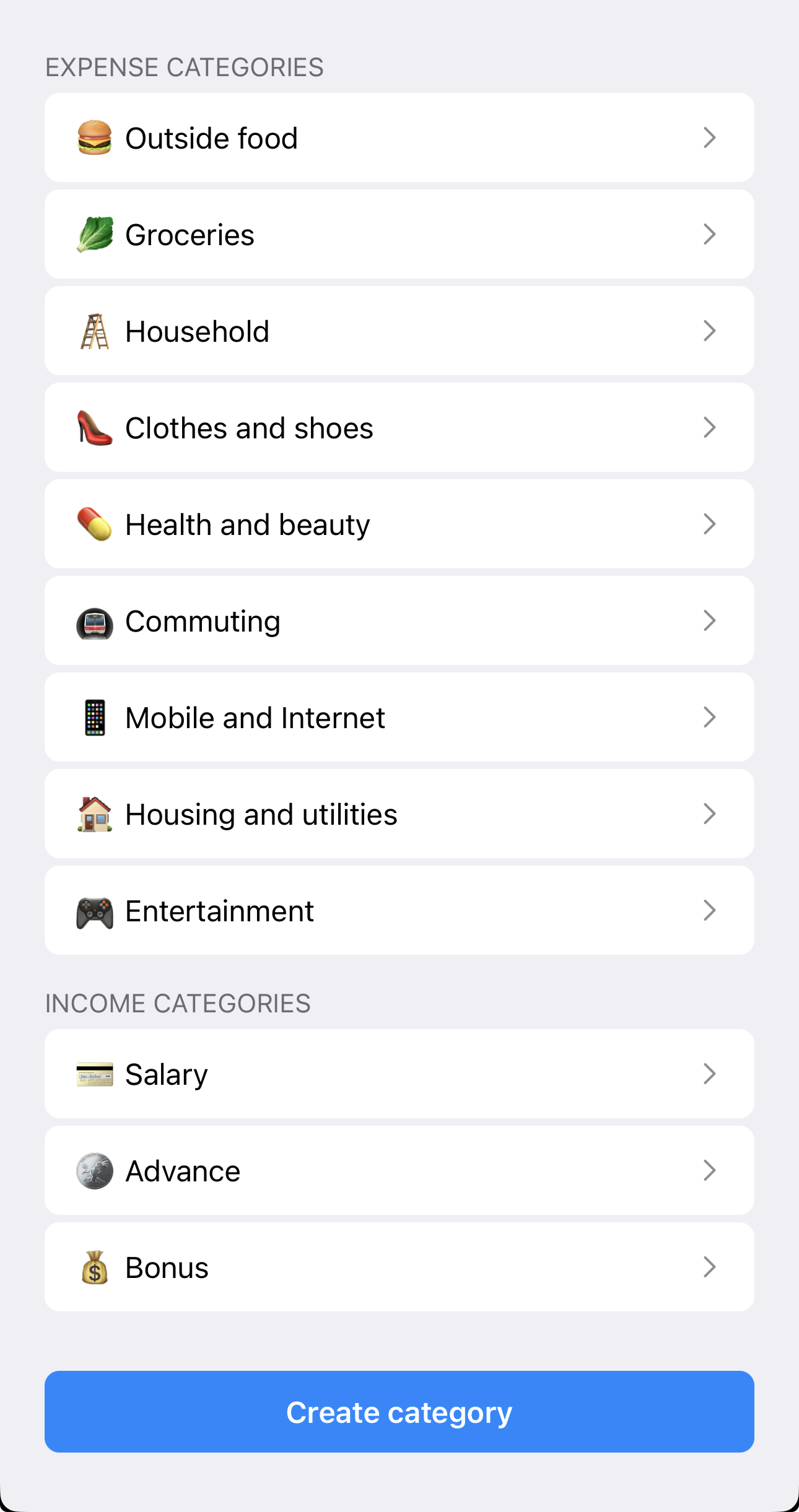The image size is (799, 1512).
Task: Tap the game controller icon for Entertainment
Action: [94, 910]
